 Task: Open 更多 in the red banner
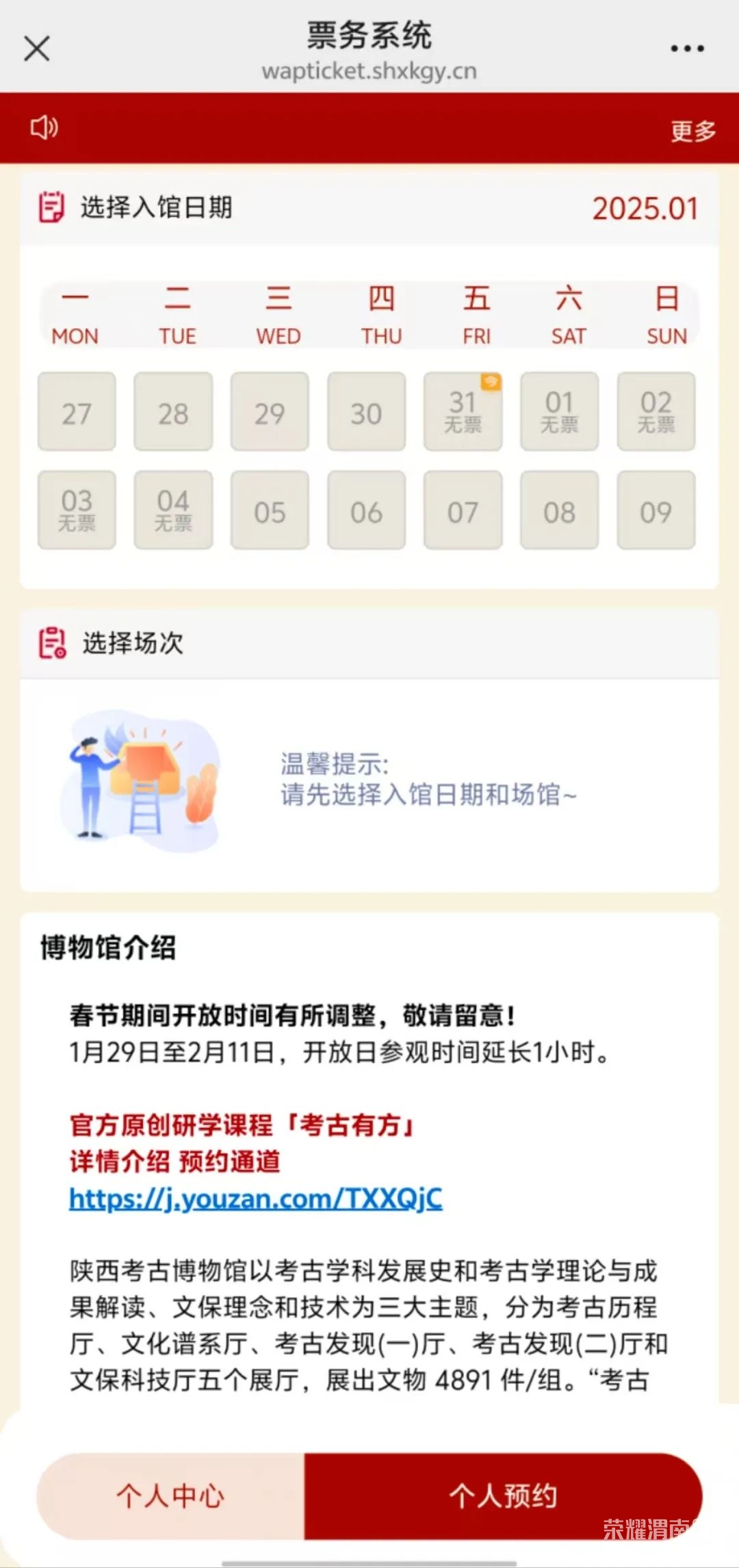click(692, 130)
